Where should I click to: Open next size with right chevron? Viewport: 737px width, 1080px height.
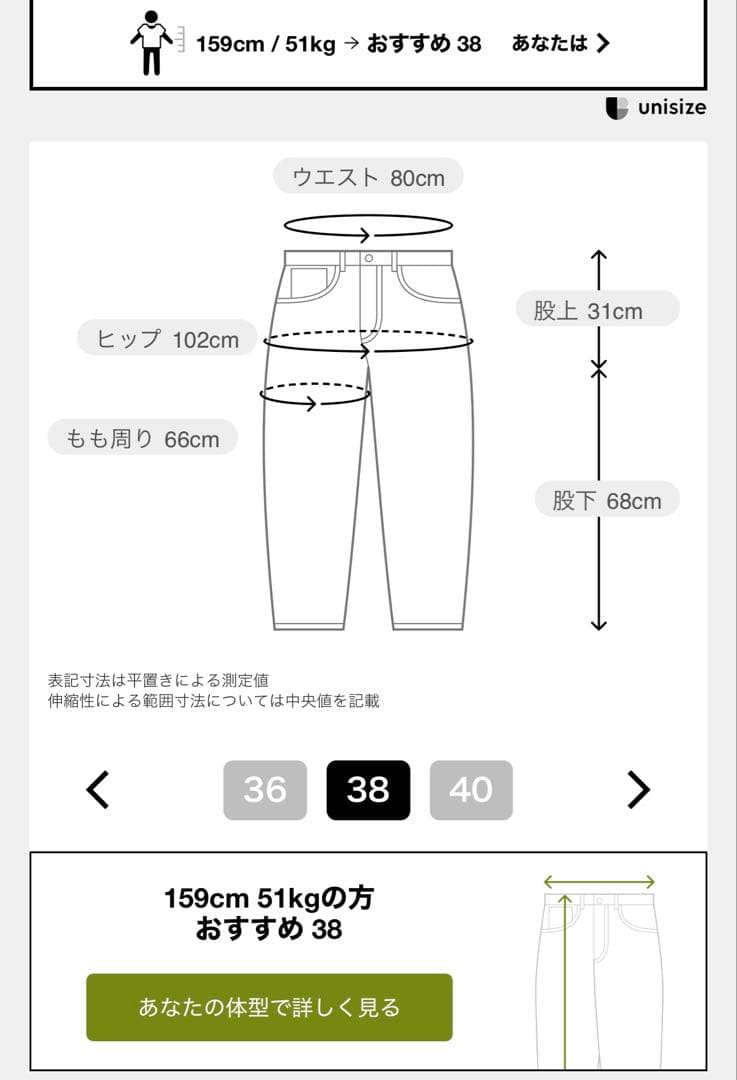[x=640, y=791]
